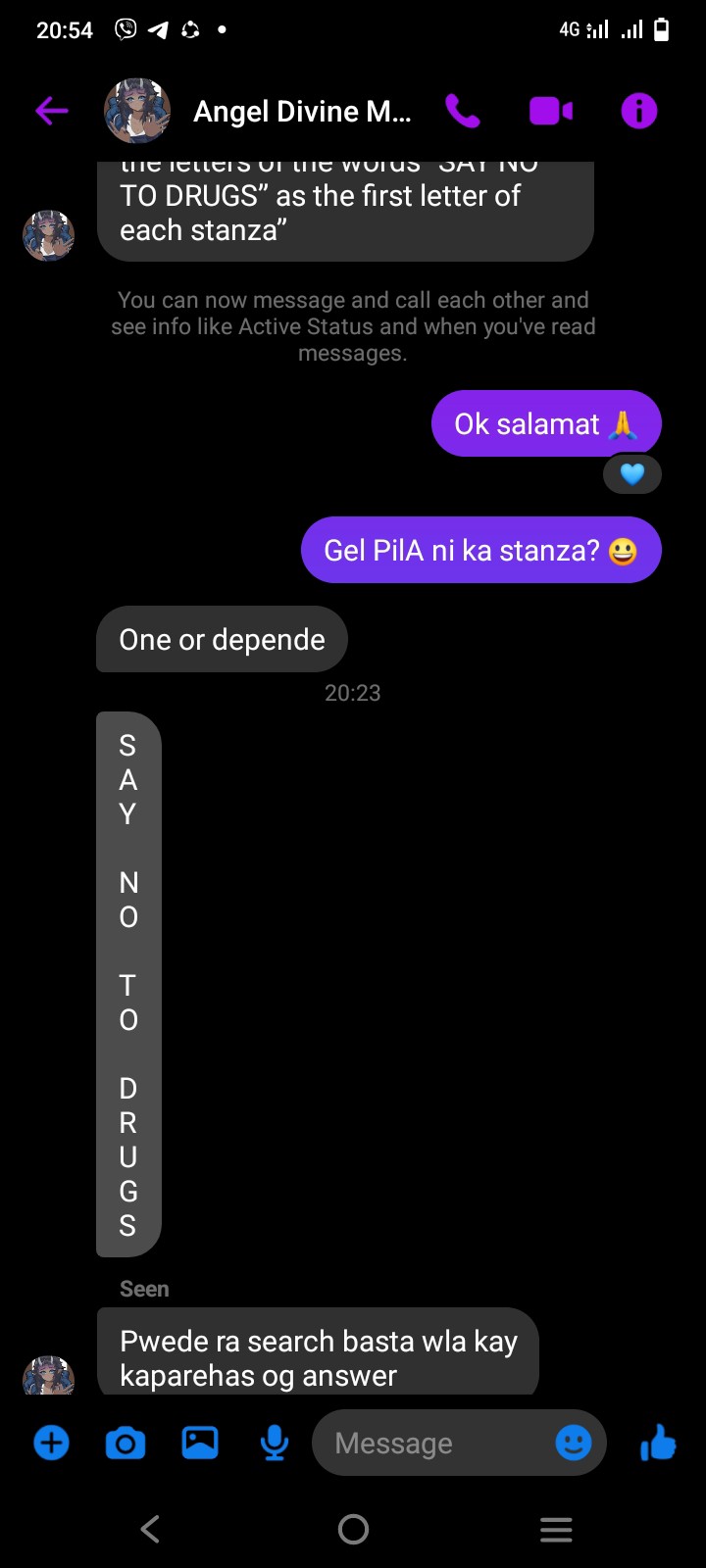Viewport: 706px width, 1568px height.
Task: Open recent apps from navigation bar
Action: [x=556, y=1529]
